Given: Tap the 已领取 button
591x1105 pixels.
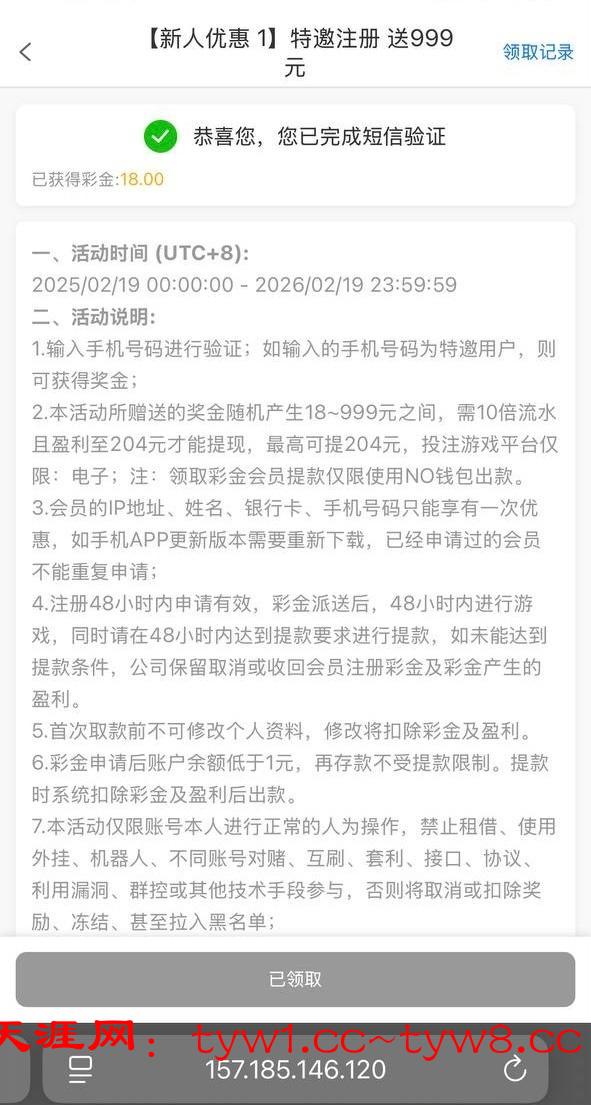Looking at the screenshot, I should click(x=295, y=979).
